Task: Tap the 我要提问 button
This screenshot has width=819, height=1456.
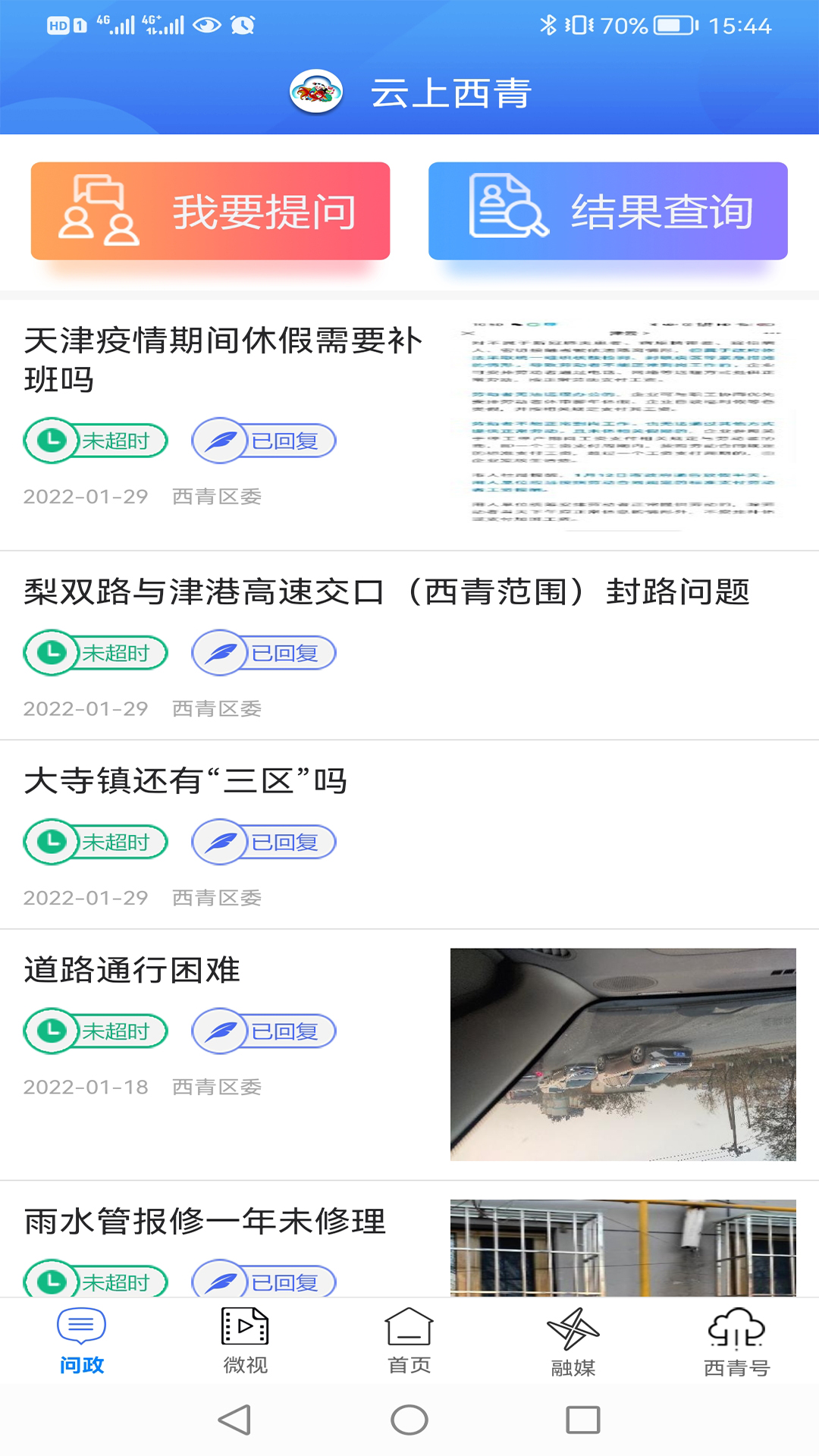Action: pyautogui.click(x=210, y=211)
